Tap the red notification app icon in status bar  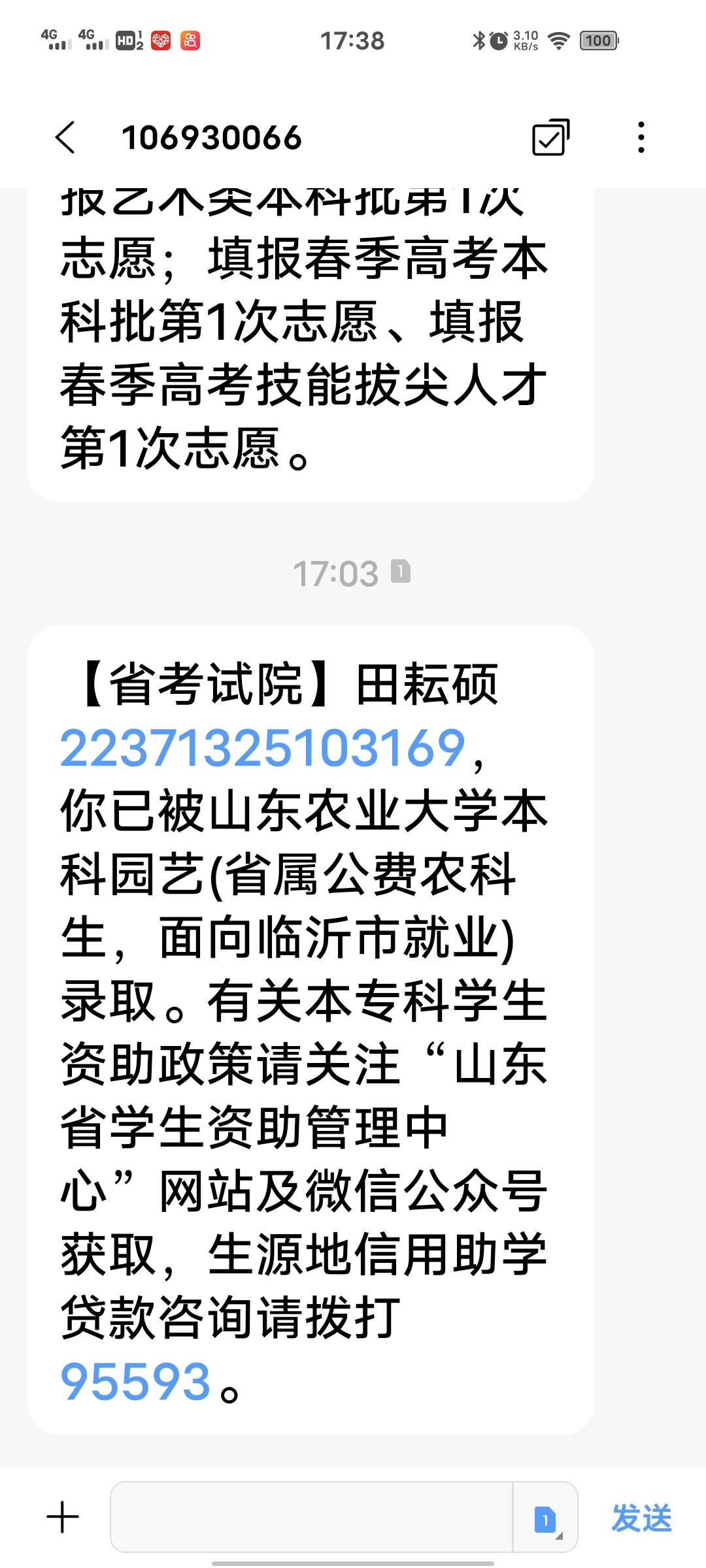159,41
